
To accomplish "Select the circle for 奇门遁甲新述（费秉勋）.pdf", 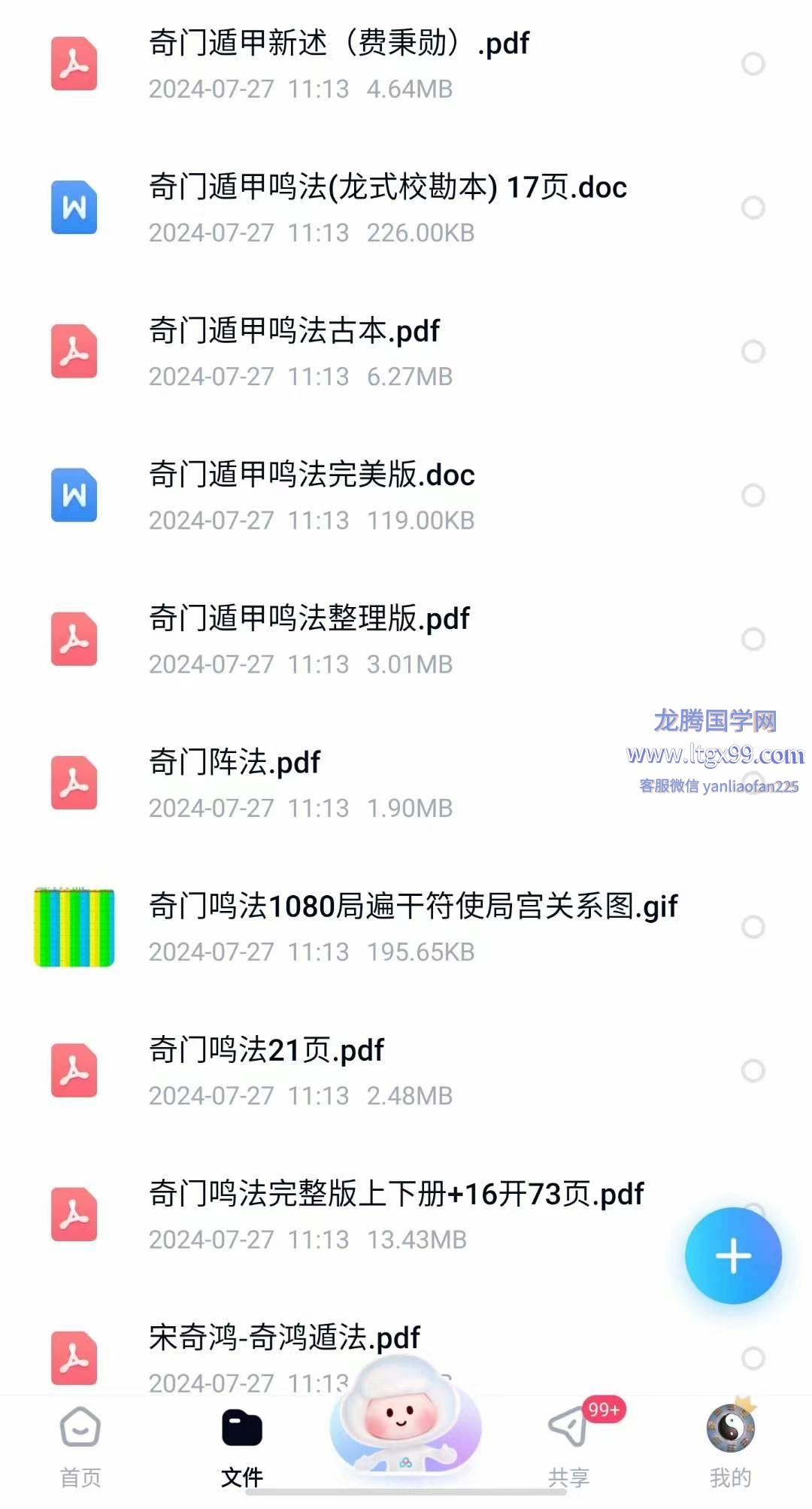I will [x=753, y=64].
